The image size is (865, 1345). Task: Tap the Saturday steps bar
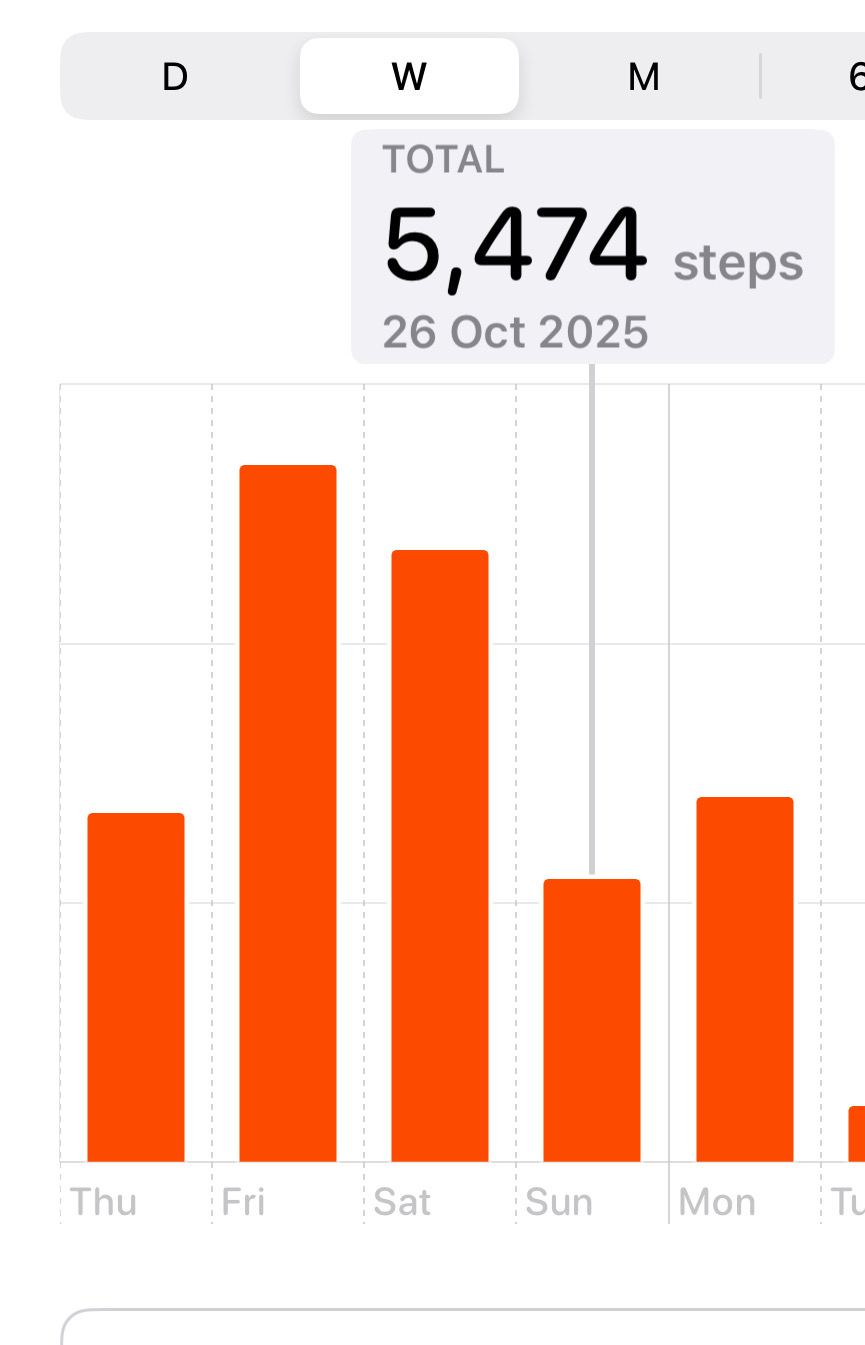(x=440, y=856)
